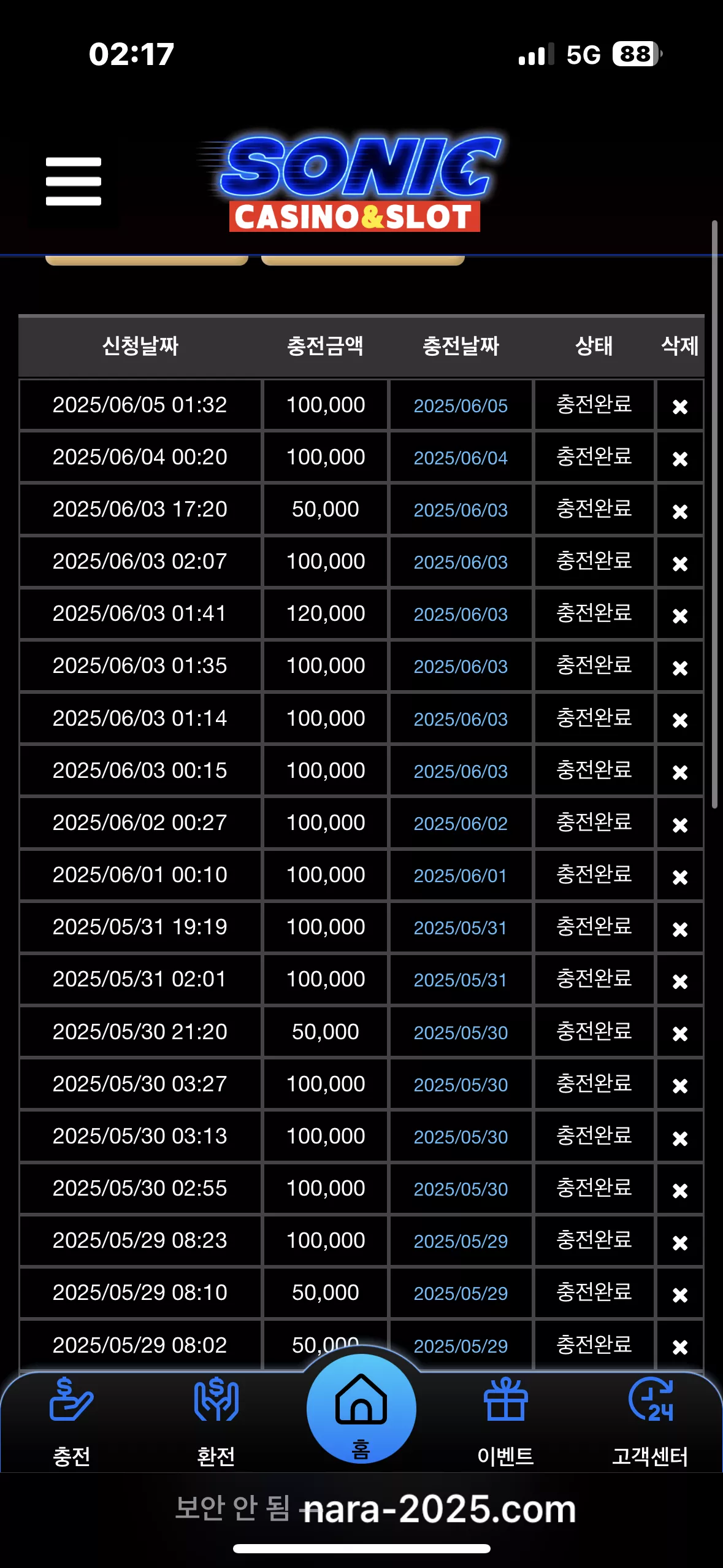Remove the 2025/05/31 19:19 entry
The height and width of the screenshot is (1568, 723).
tap(679, 929)
